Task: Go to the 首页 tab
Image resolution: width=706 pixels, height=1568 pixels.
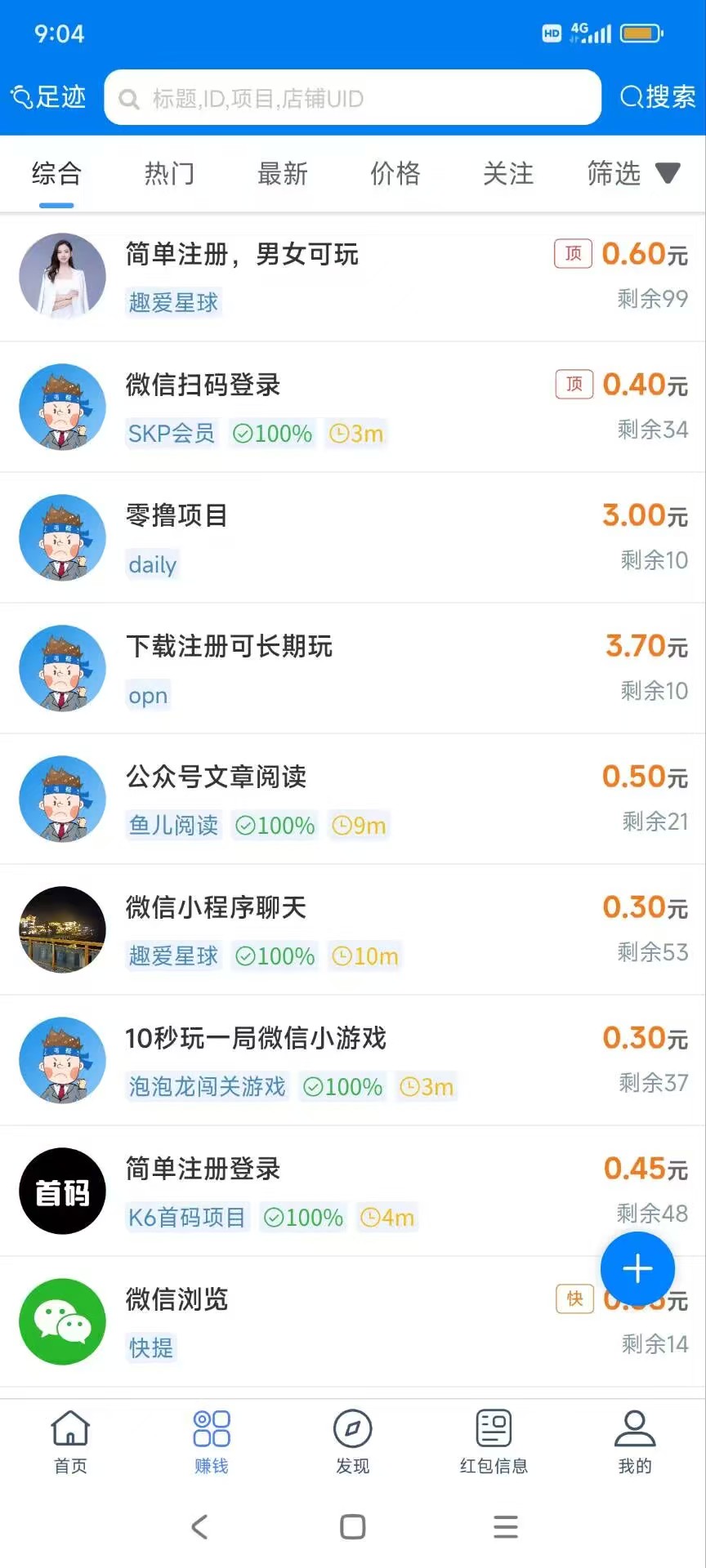Action: click(70, 1441)
